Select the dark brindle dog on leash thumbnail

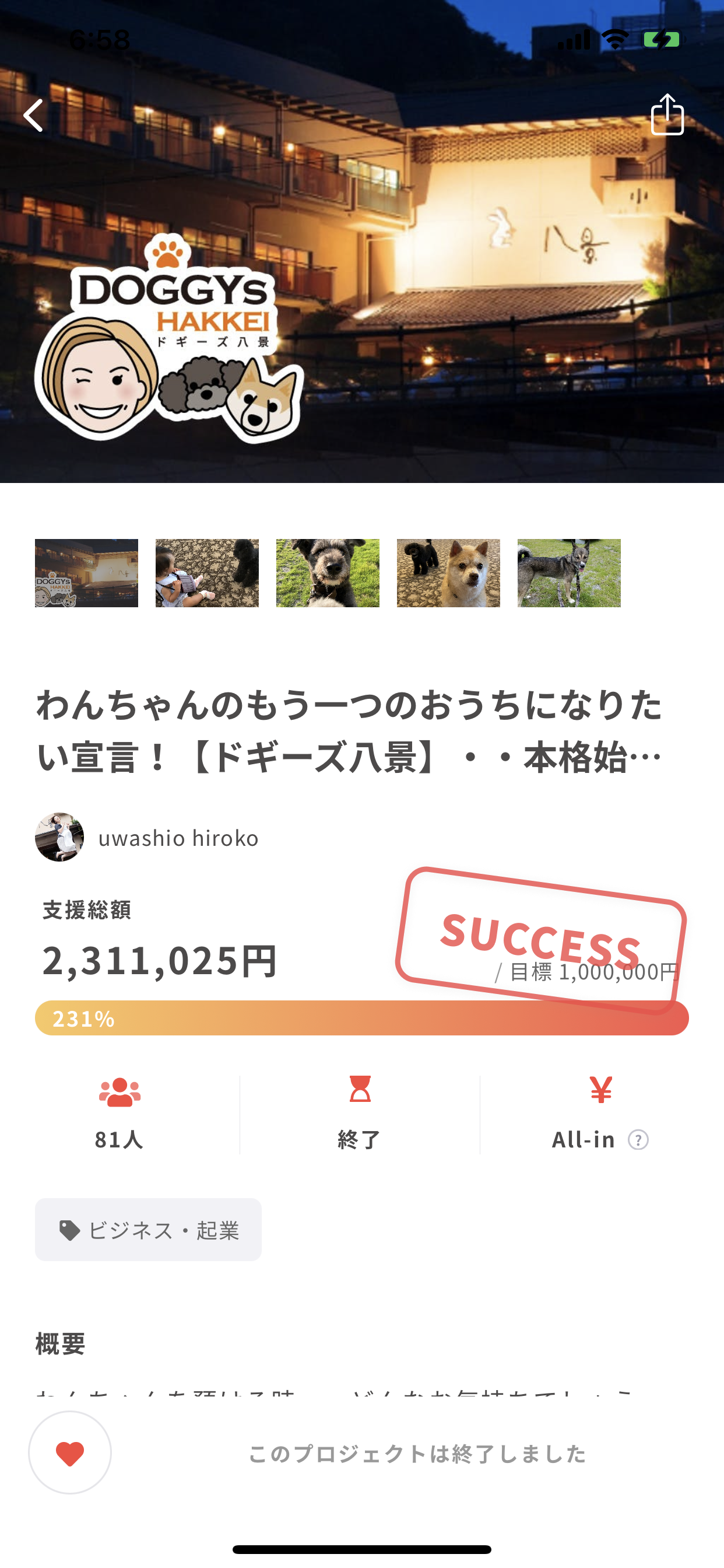[x=569, y=573]
